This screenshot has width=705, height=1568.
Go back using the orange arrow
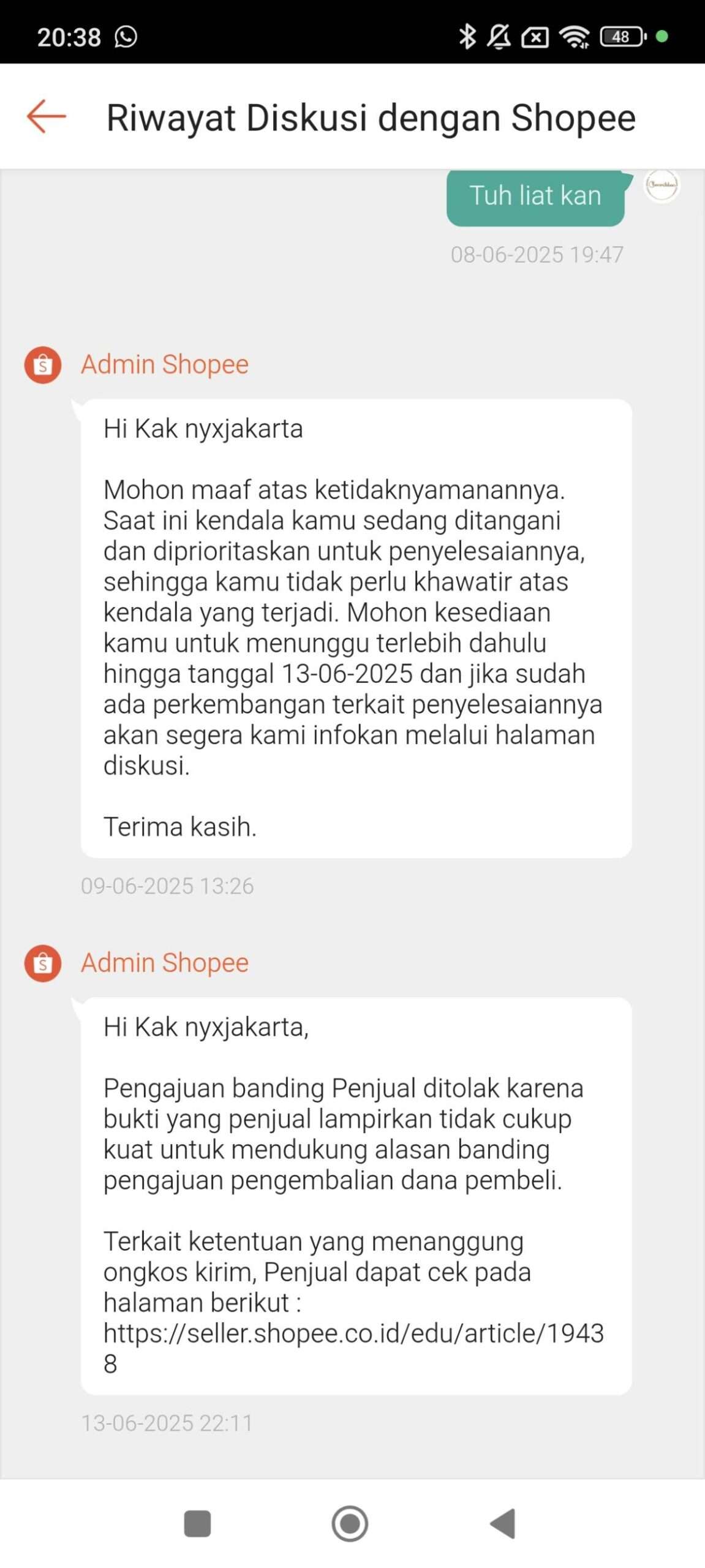tap(47, 116)
